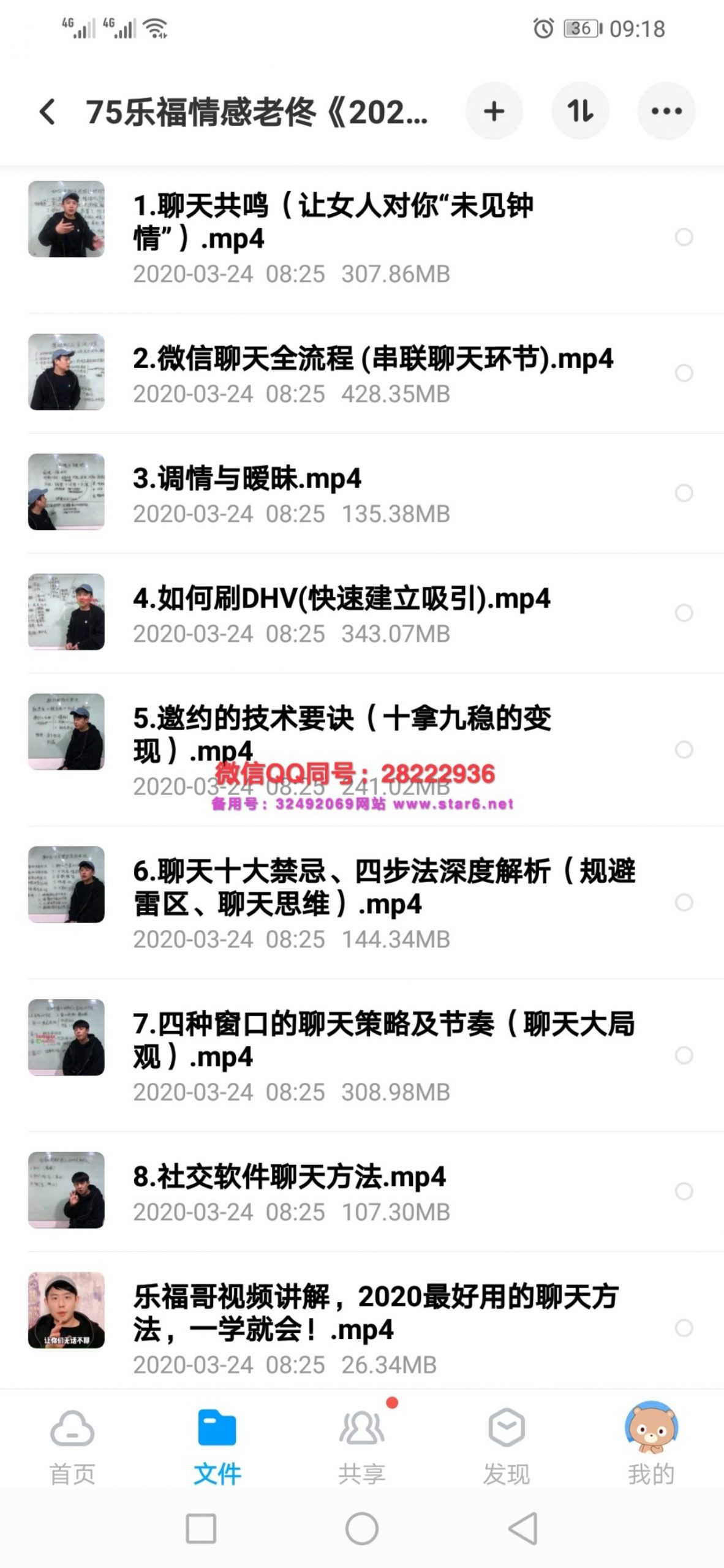Go back from the folder

click(x=48, y=112)
